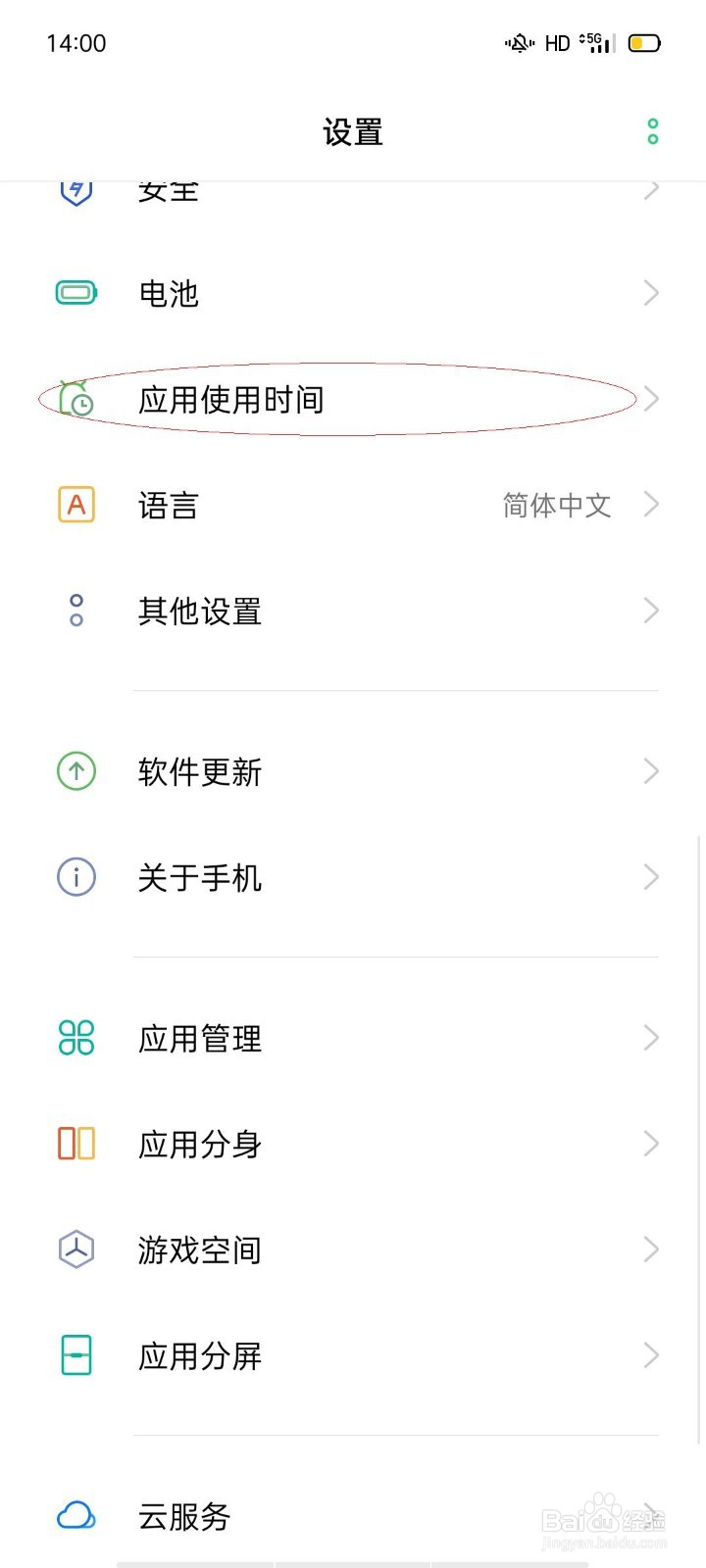Expand 语言 via its chevron arrow

651,505
